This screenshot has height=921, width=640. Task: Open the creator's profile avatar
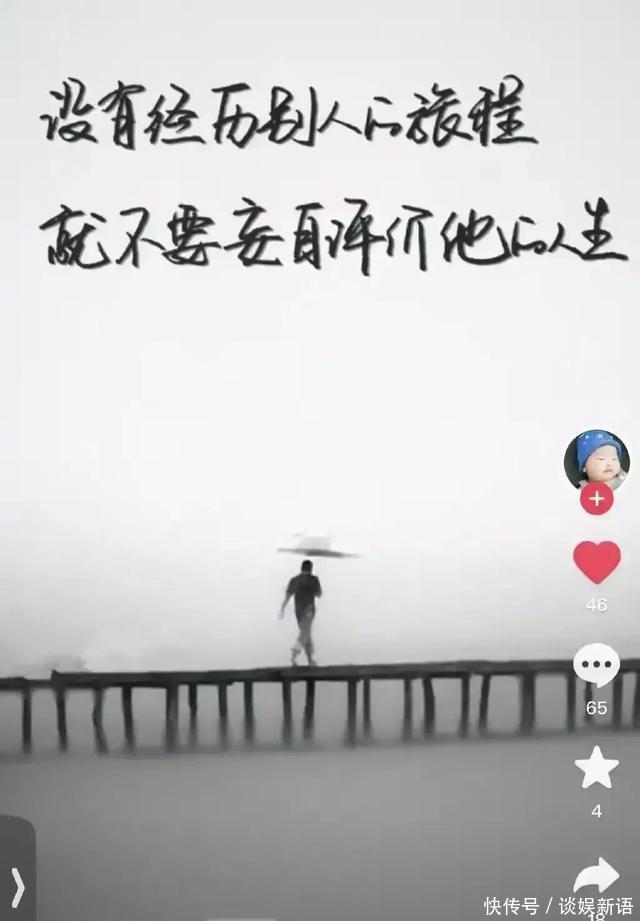[x=596, y=459]
